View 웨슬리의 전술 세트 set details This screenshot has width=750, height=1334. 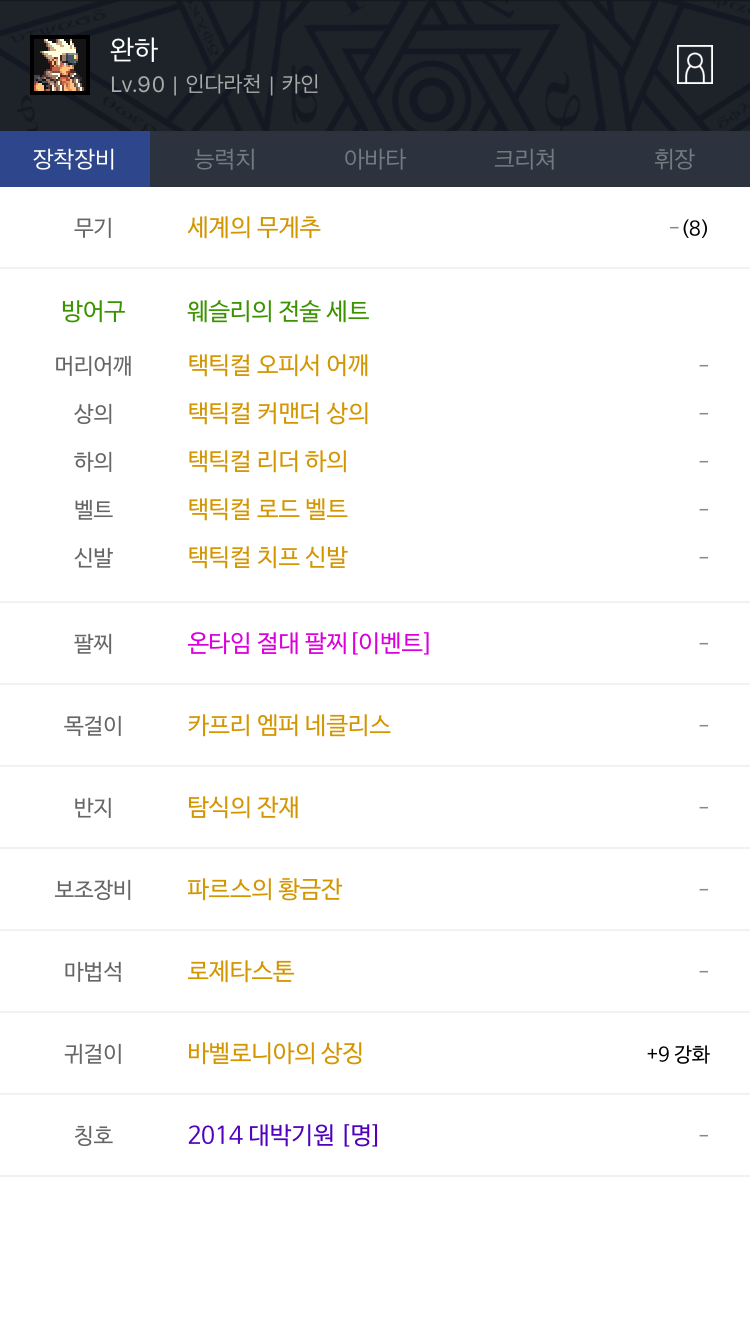[278, 311]
